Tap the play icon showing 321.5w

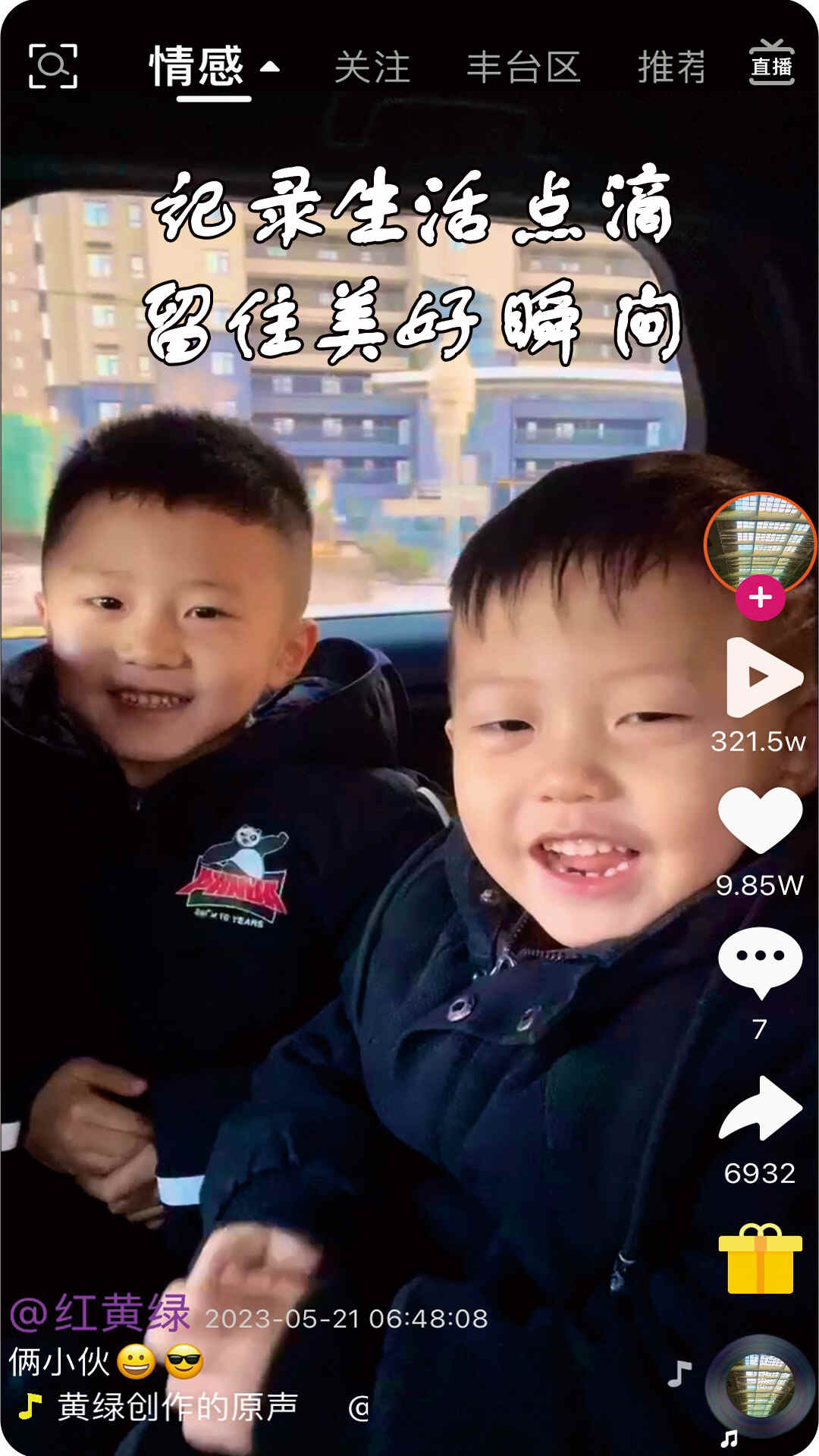click(x=761, y=677)
